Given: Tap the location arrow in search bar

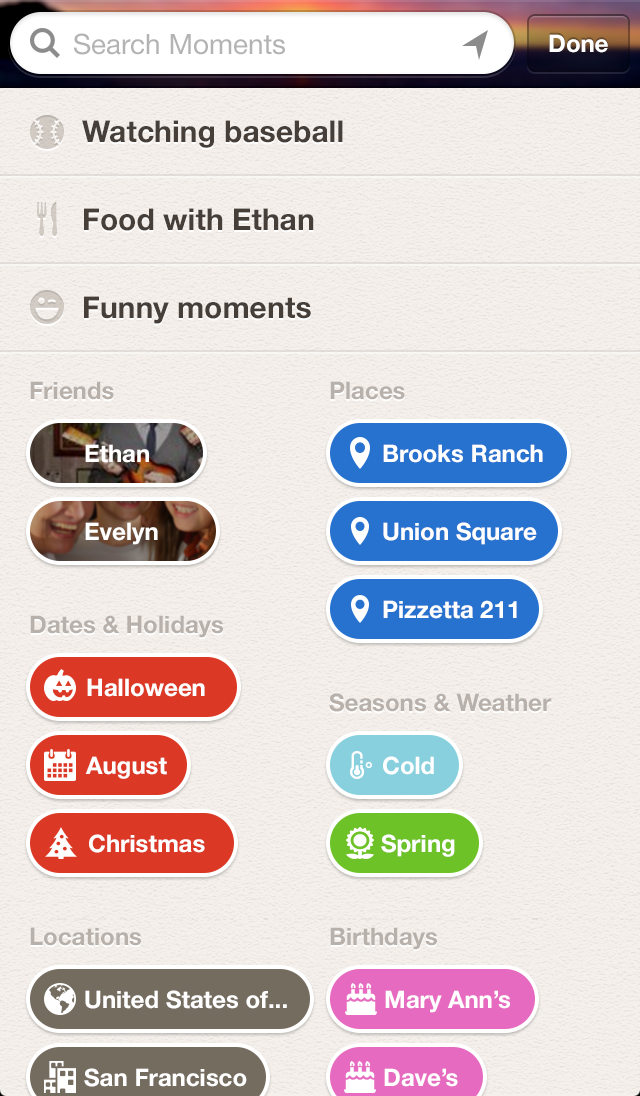Looking at the screenshot, I should click(476, 44).
